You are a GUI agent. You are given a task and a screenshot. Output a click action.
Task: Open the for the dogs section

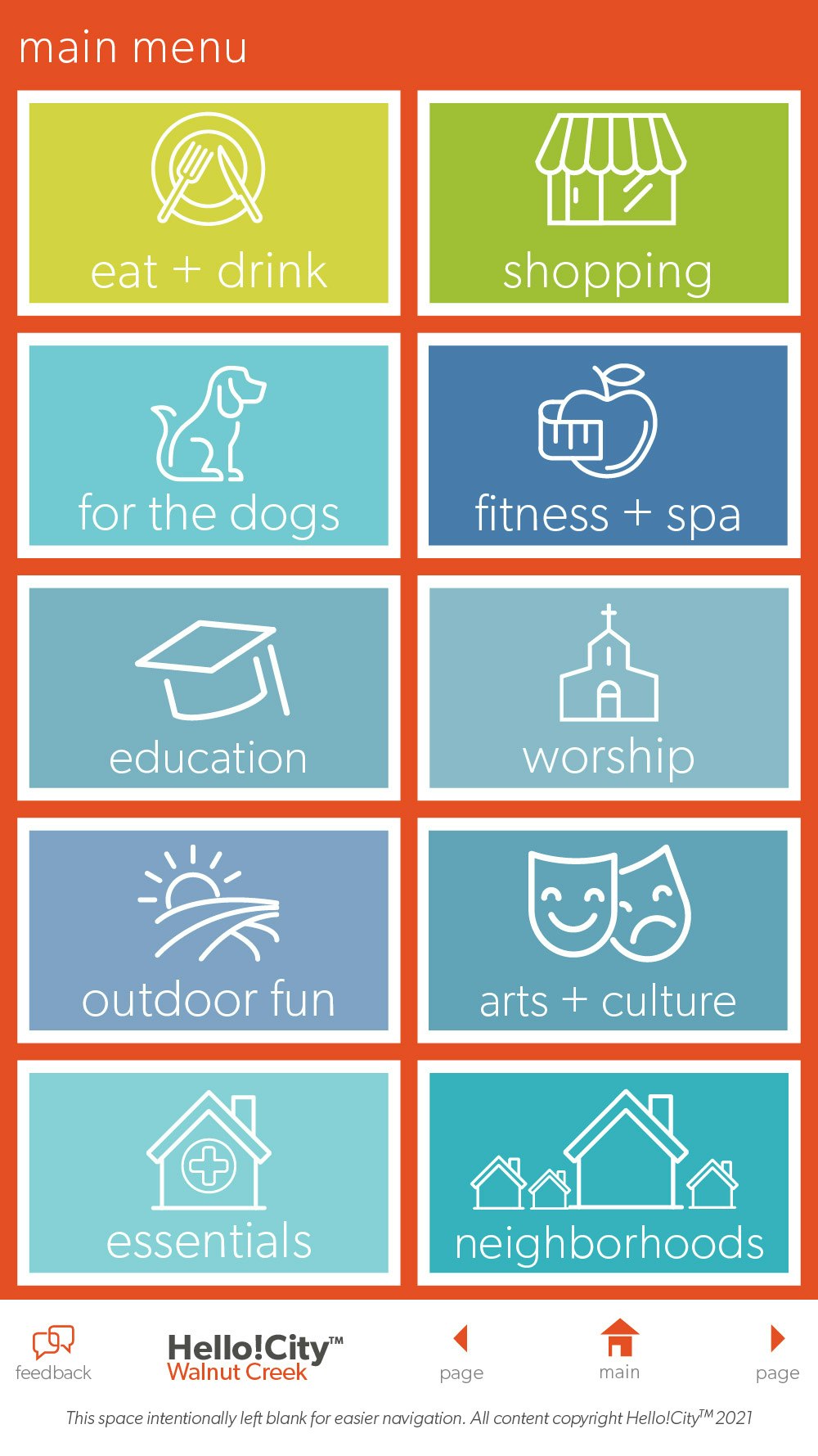(209, 445)
